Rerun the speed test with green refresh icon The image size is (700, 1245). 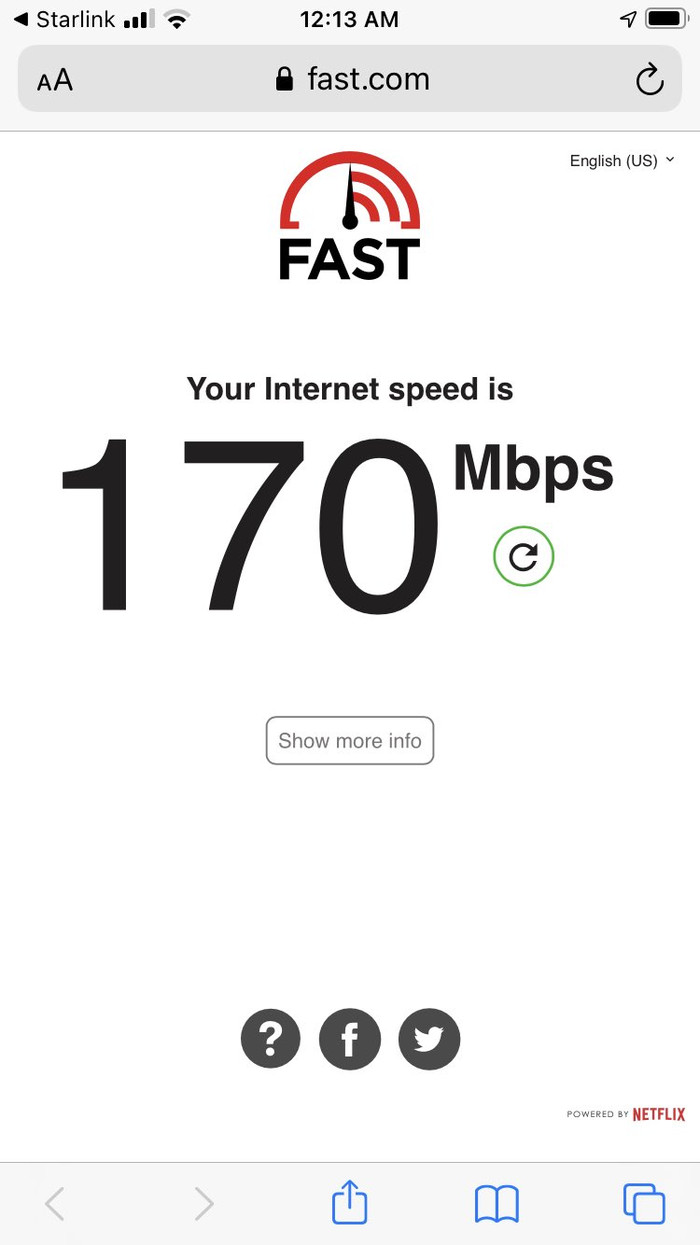(x=523, y=556)
